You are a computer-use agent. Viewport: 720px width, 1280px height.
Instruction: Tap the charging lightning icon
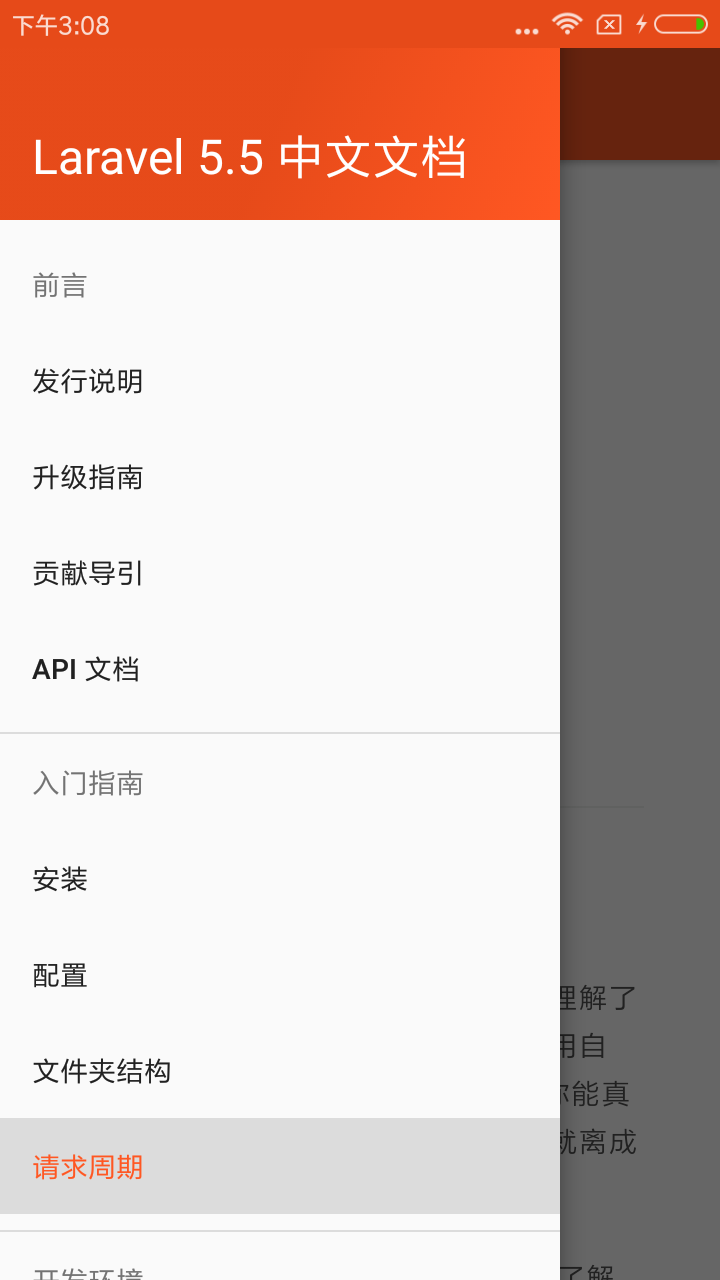pos(641,23)
